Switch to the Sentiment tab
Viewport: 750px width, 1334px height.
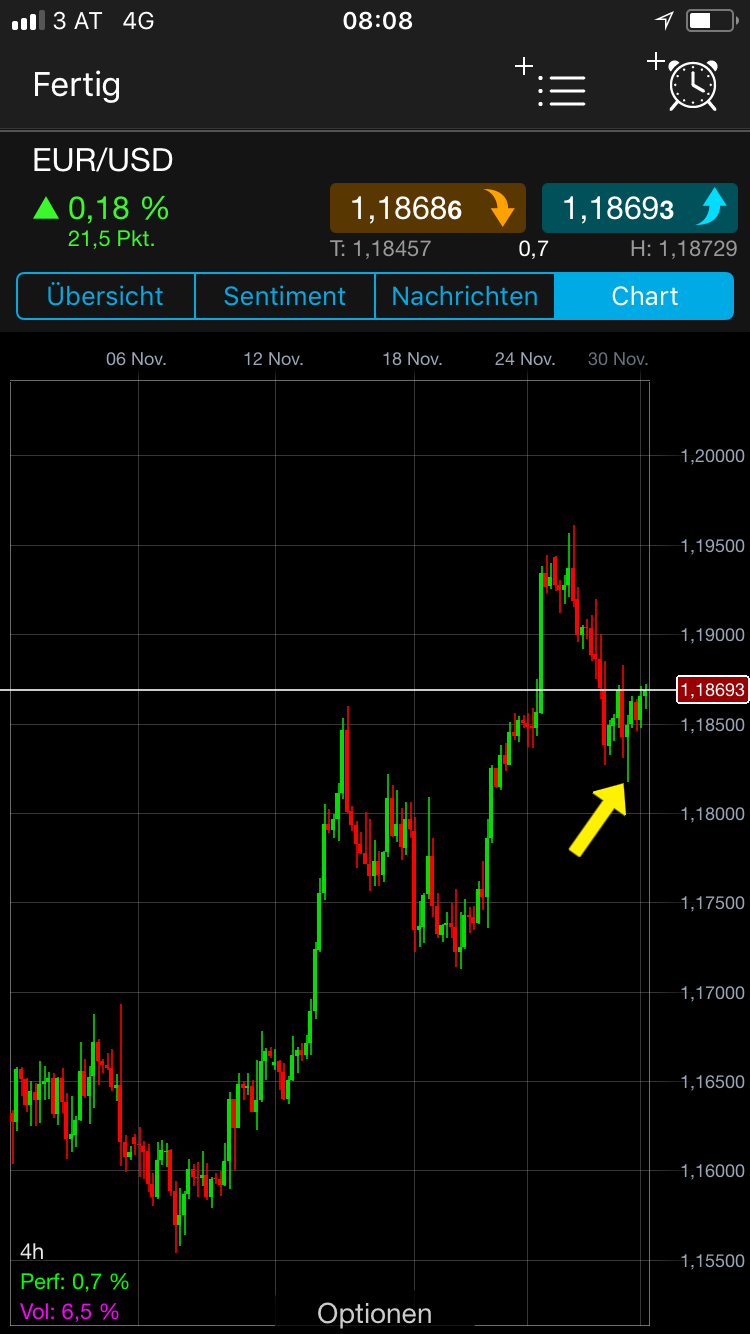284,296
